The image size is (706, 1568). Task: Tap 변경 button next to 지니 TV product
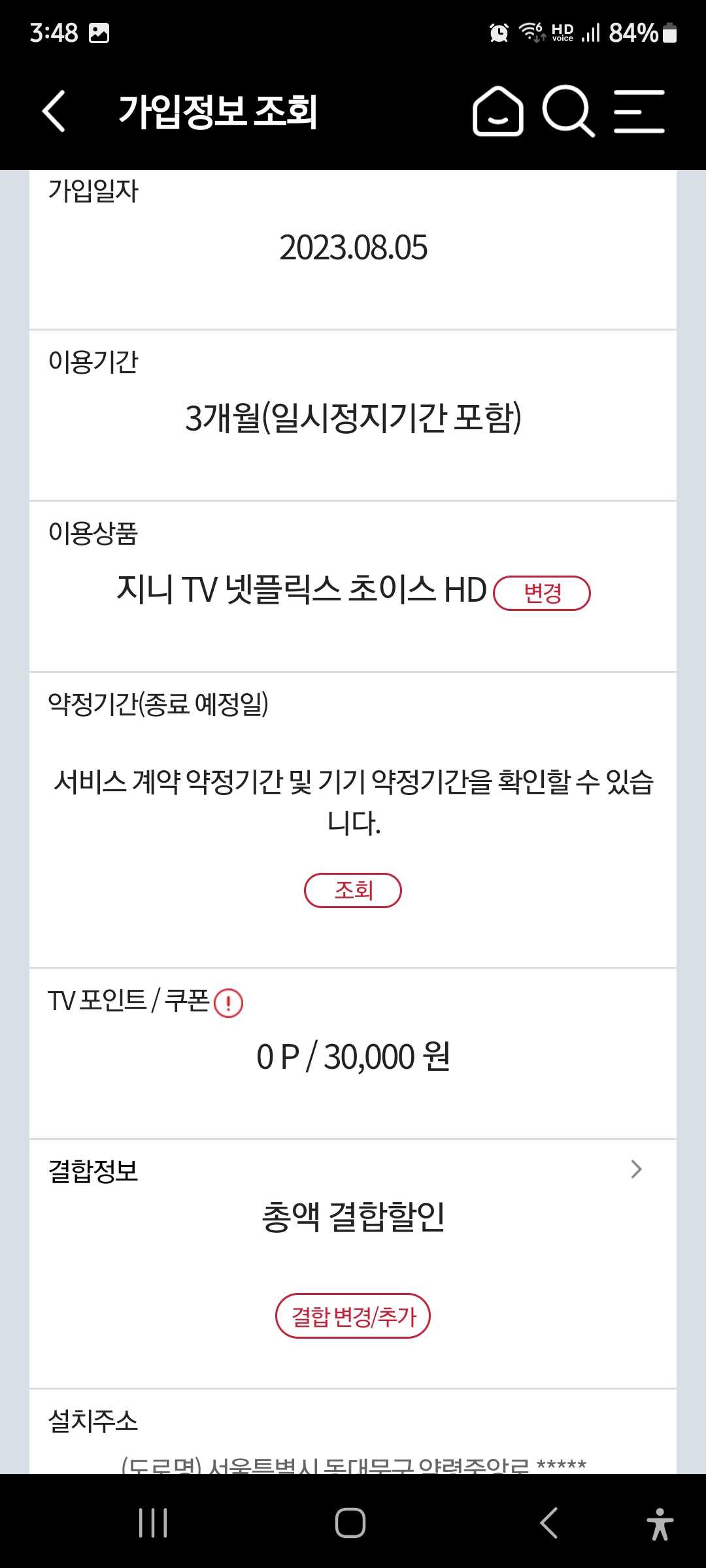click(541, 593)
